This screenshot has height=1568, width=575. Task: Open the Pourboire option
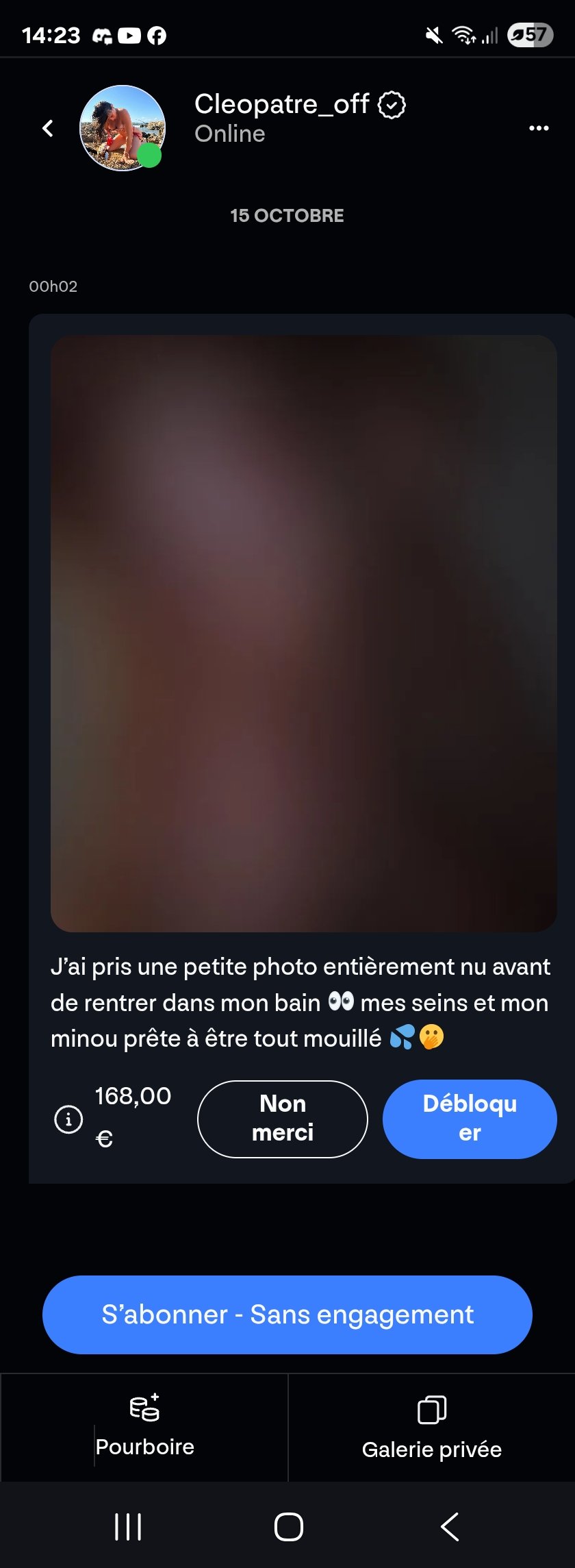(144, 1427)
